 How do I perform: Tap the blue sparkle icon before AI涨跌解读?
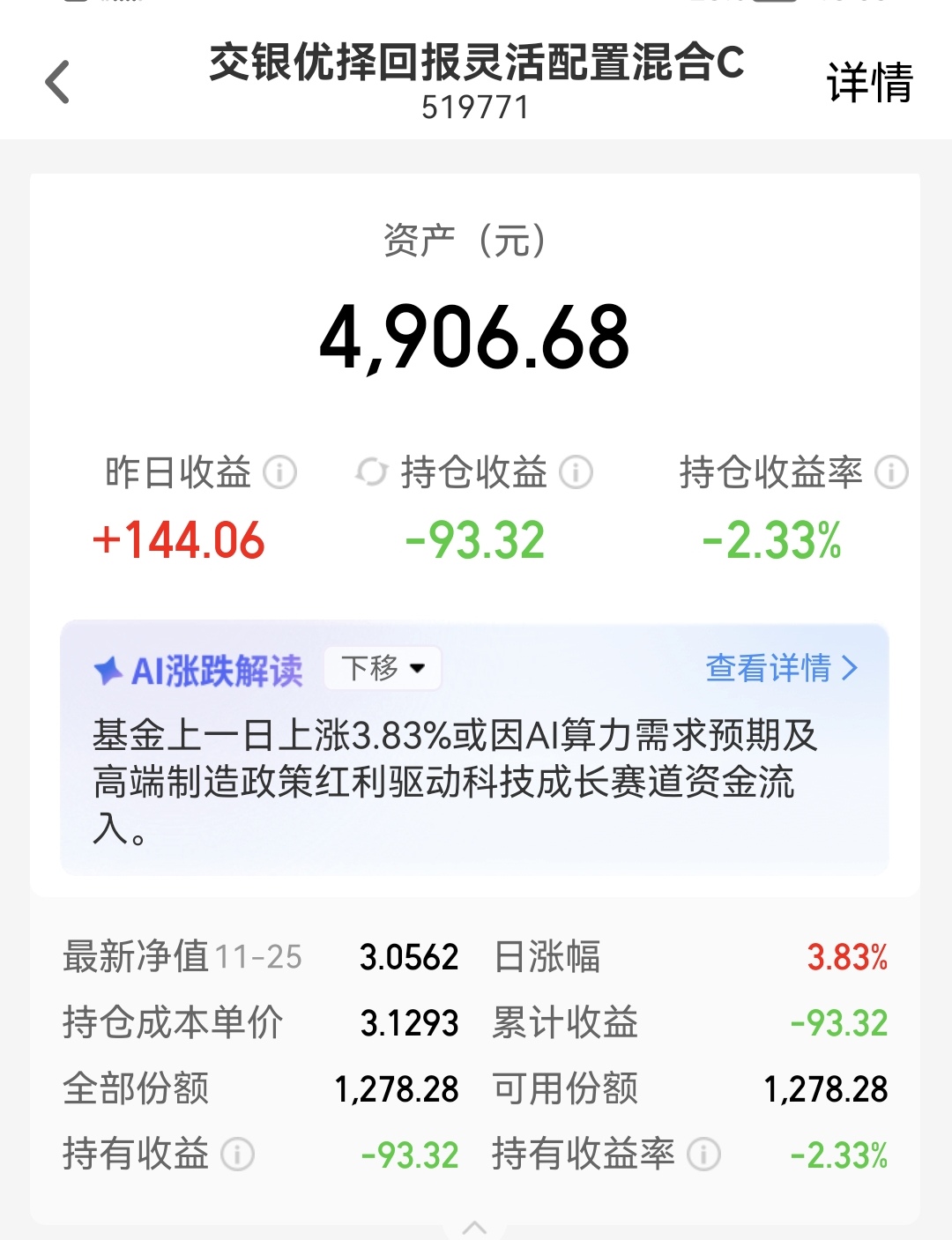pyautogui.click(x=108, y=669)
